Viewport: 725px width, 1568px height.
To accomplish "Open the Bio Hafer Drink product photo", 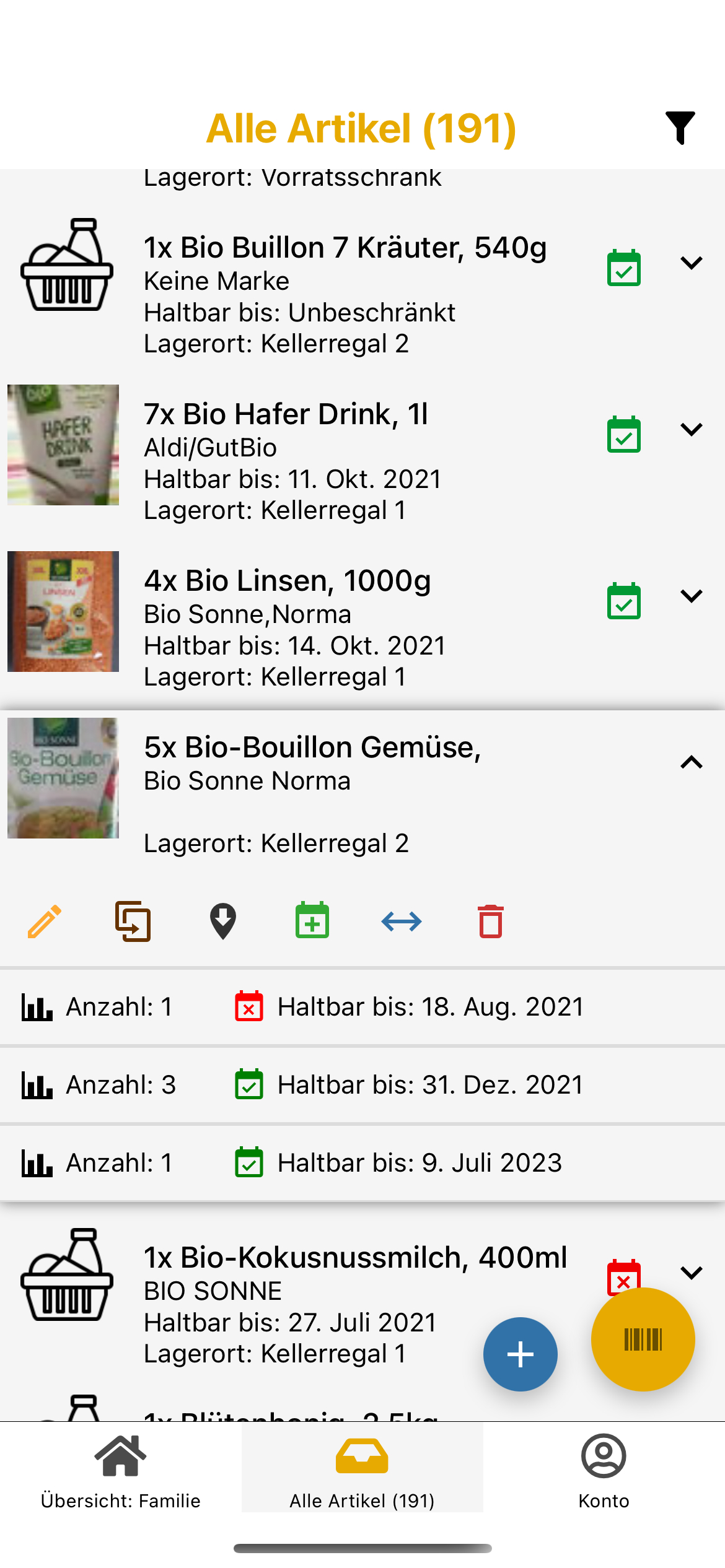I will 63,445.
